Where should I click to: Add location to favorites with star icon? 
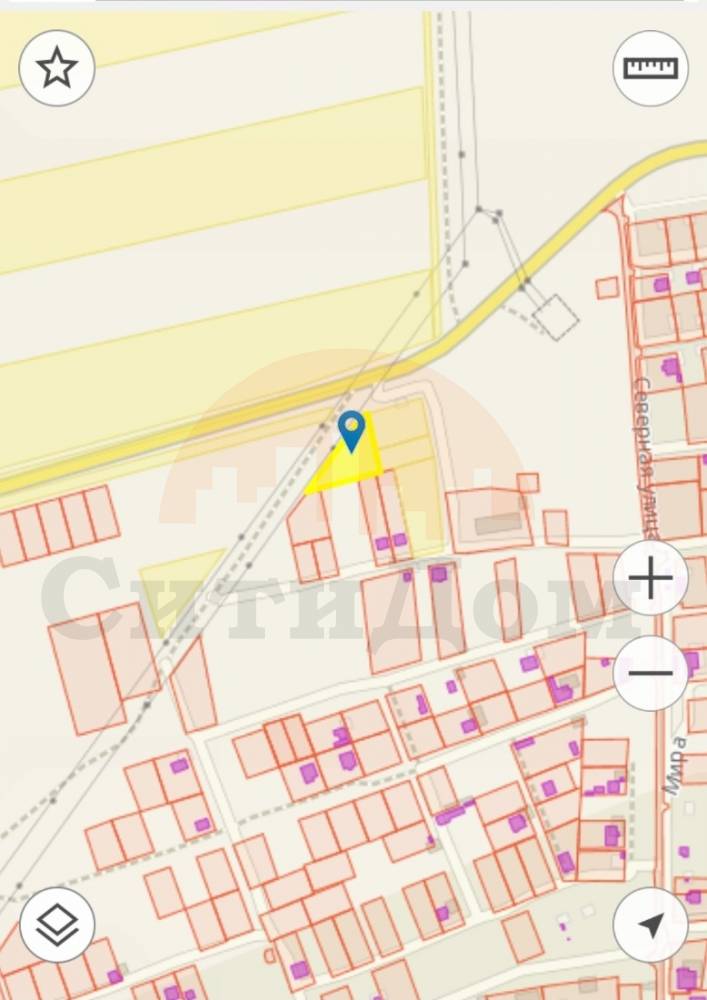pyautogui.click(x=57, y=68)
